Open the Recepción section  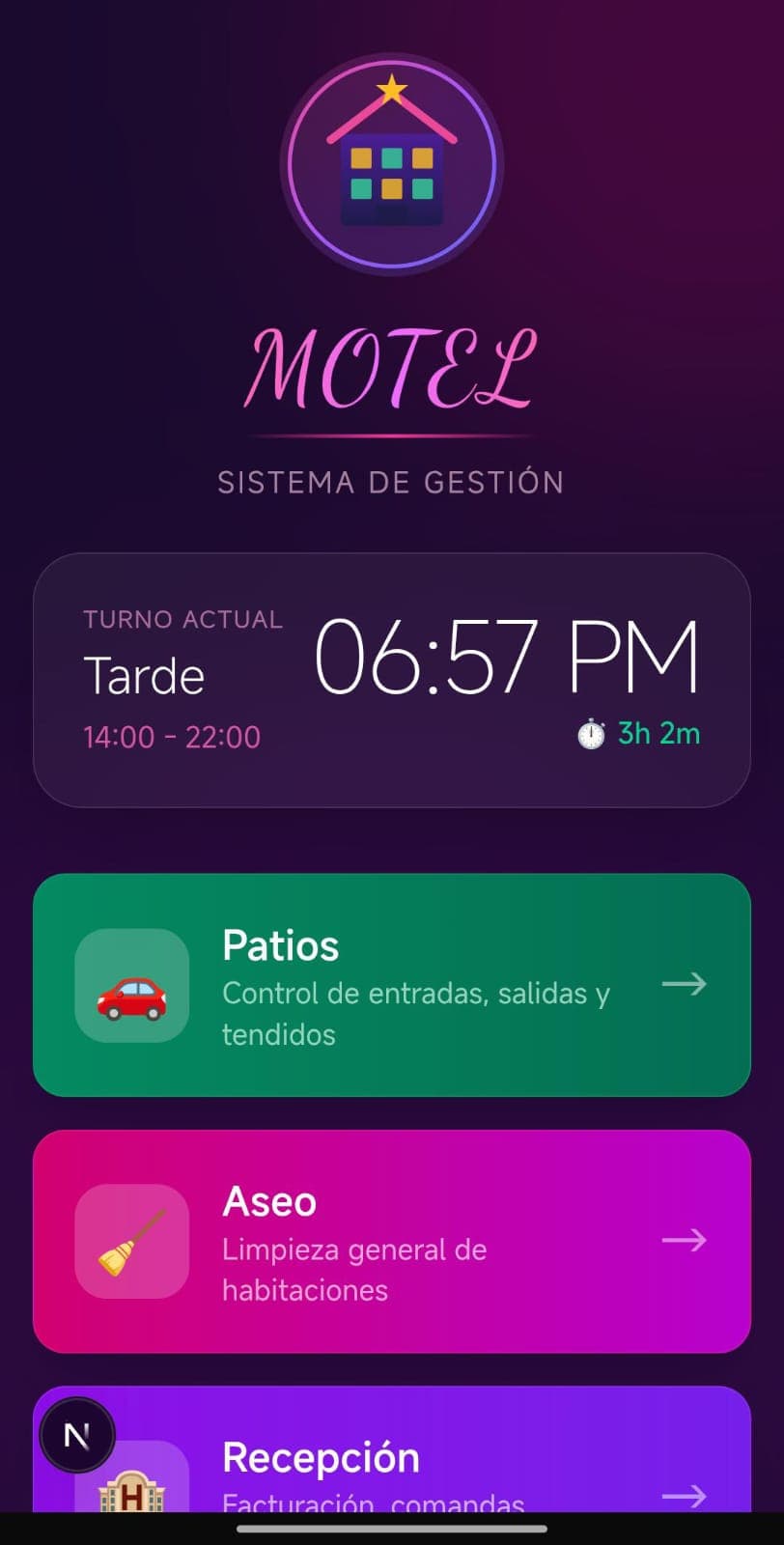coord(392,1458)
